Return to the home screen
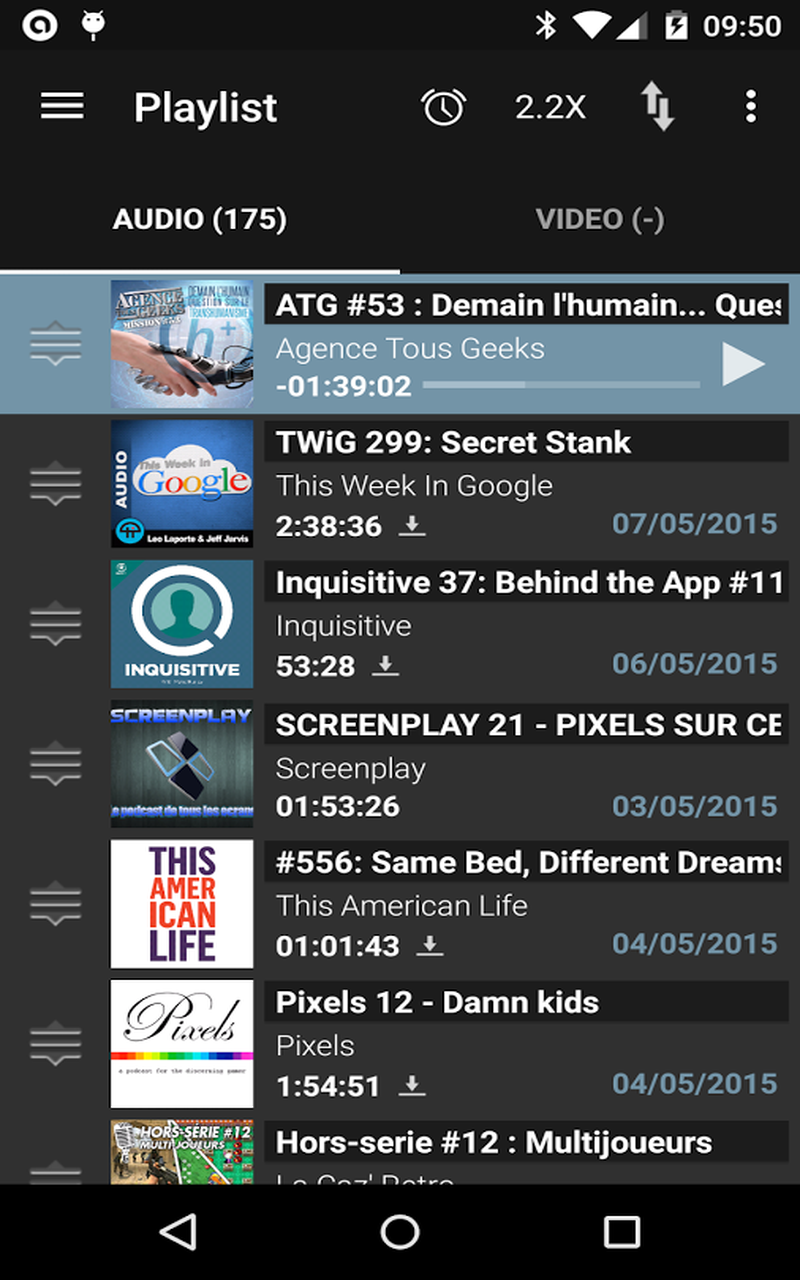Image resolution: width=800 pixels, height=1280 pixels. (x=400, y=1232)
